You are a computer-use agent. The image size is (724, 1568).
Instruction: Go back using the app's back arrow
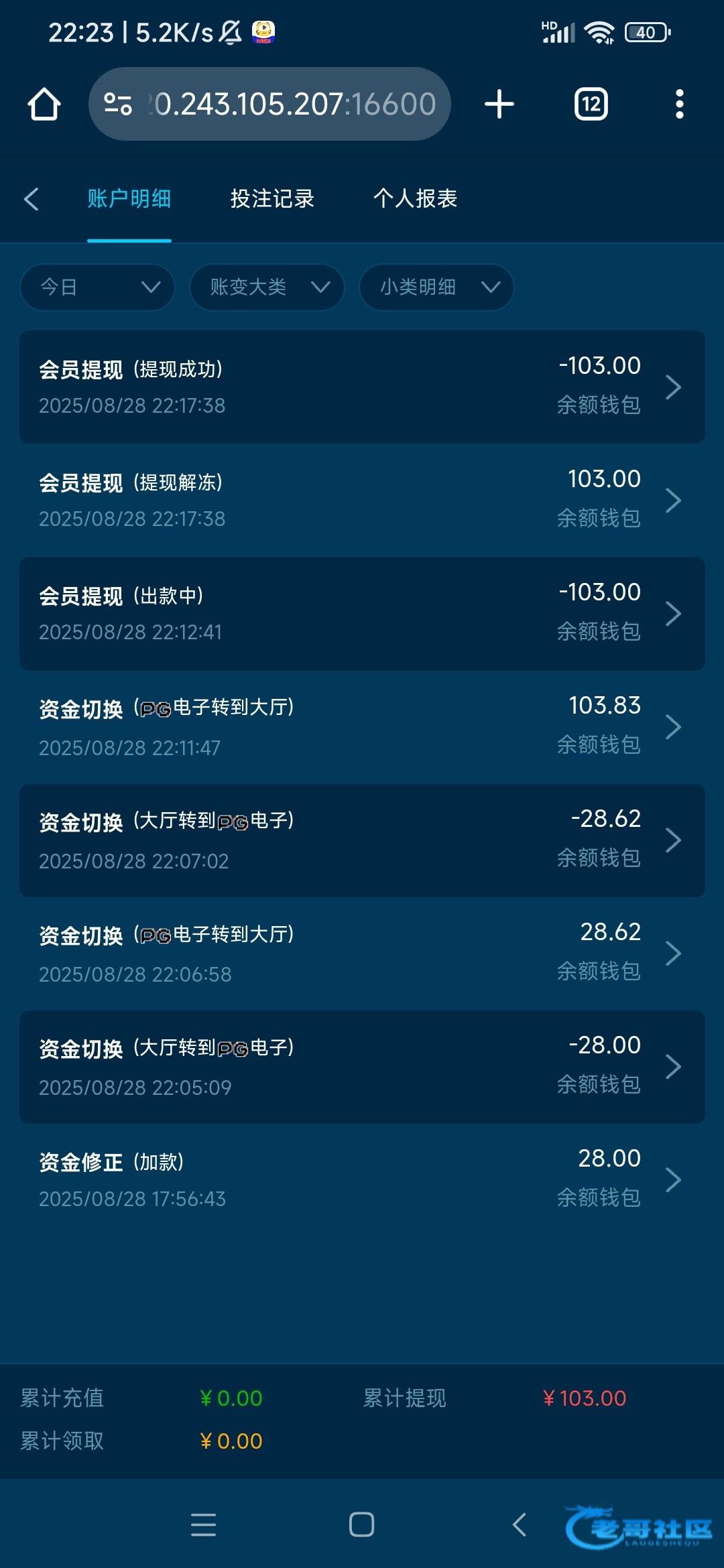click(31, 199)
